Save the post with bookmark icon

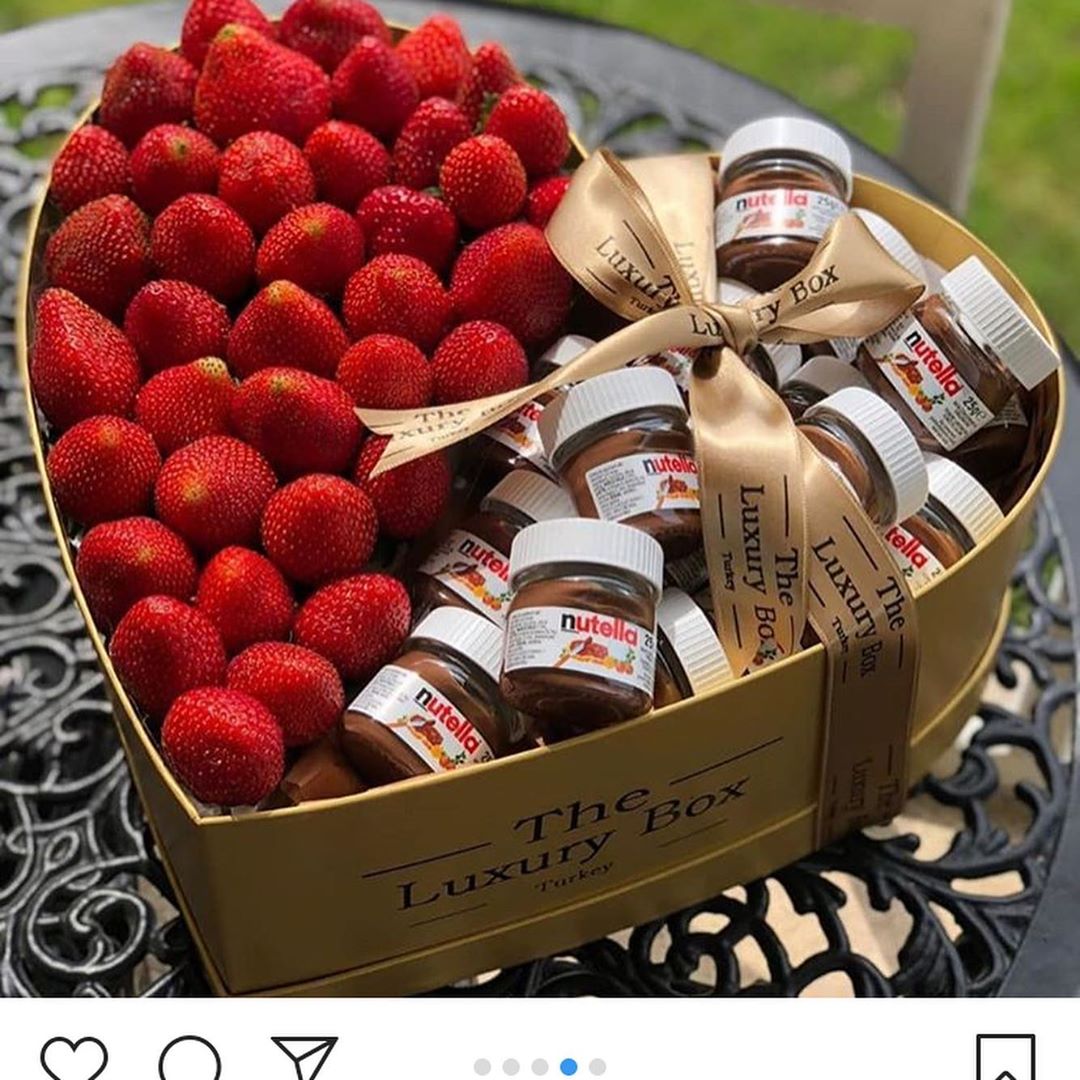pos(1004,1060)
